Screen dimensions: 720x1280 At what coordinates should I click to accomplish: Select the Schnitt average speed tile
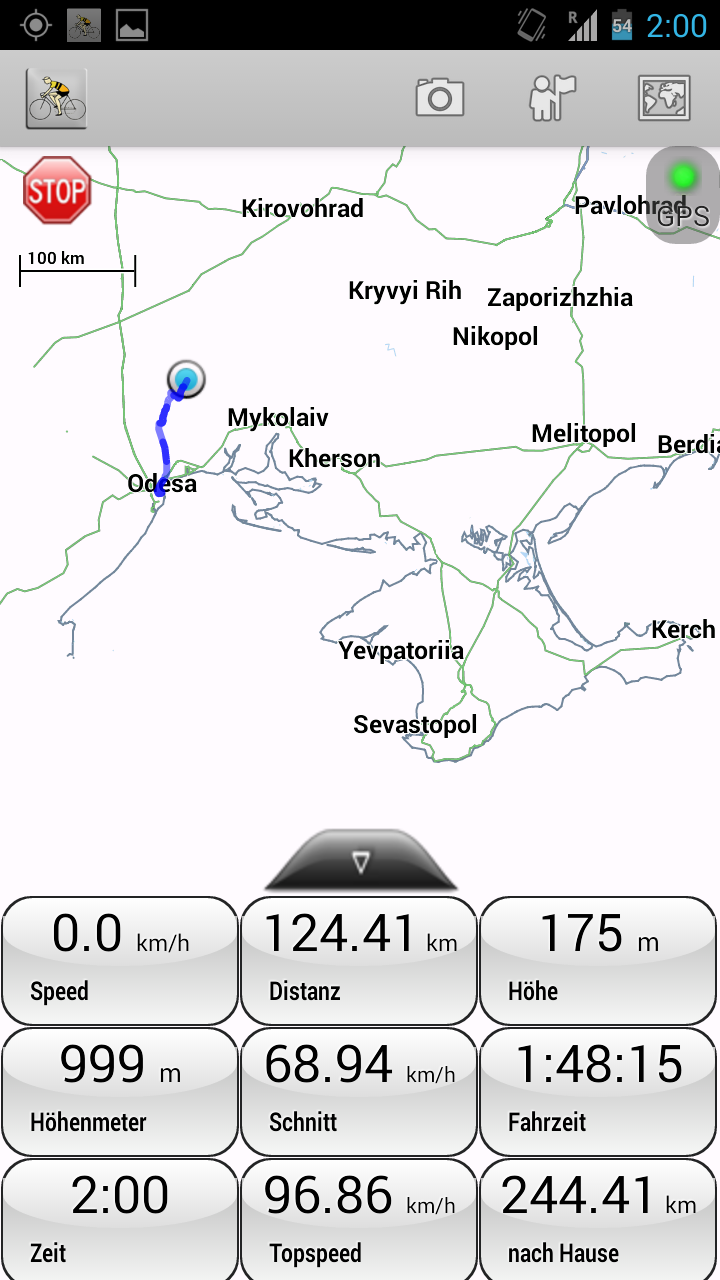[x=359, y=1091]
